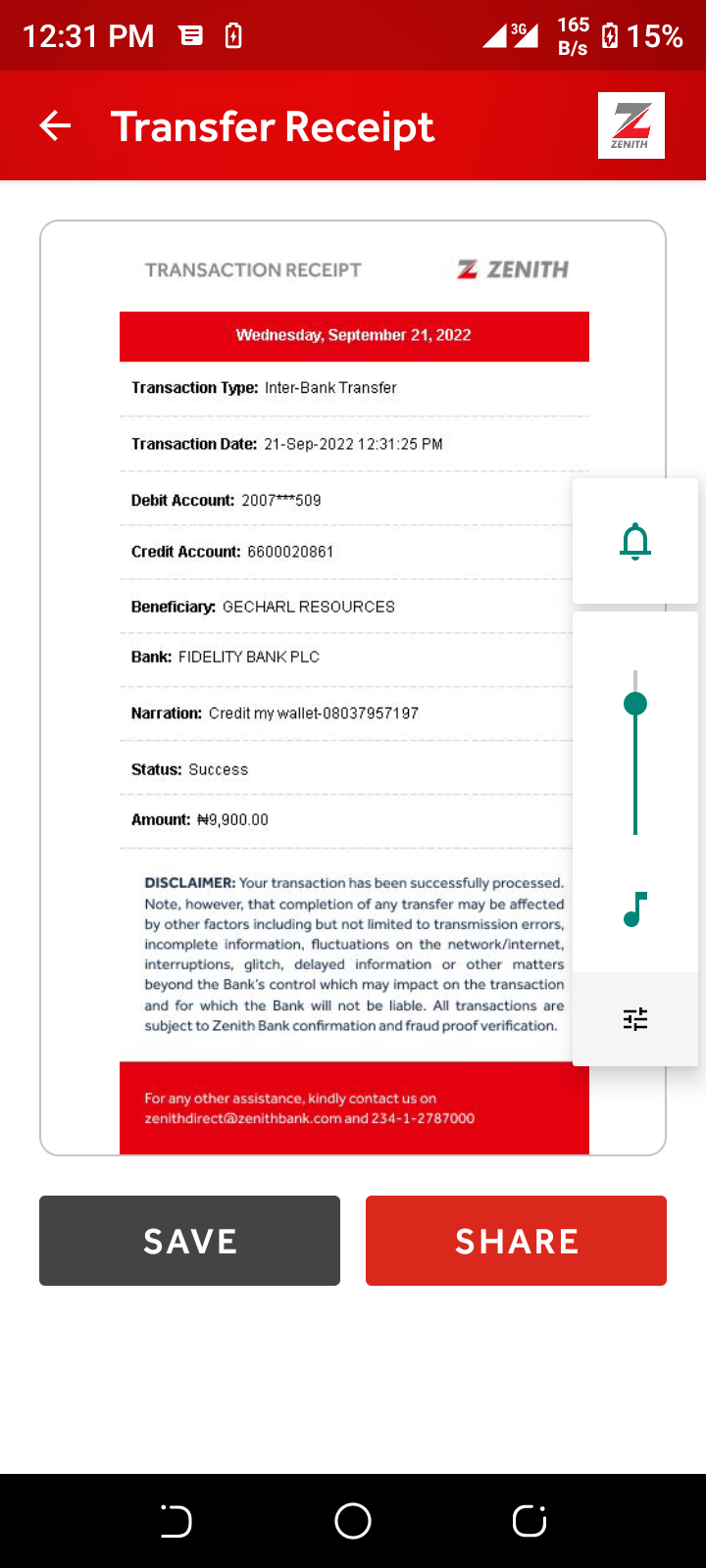706x1568 pixels.
Task: Open the volume settings sliders icon
Action: (x=635, y=1019)
